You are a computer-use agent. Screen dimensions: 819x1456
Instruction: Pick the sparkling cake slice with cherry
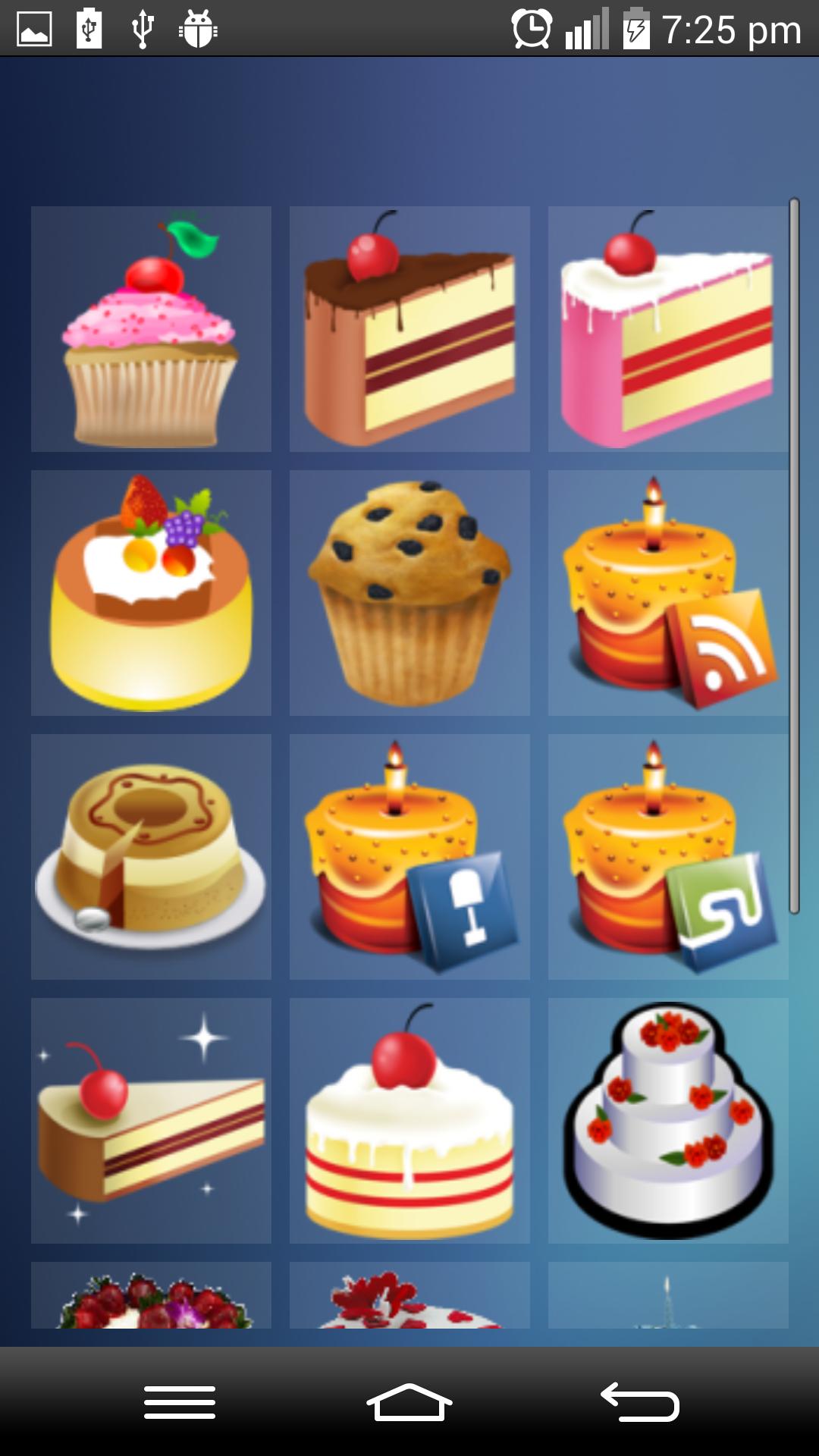coord(151,1121)
